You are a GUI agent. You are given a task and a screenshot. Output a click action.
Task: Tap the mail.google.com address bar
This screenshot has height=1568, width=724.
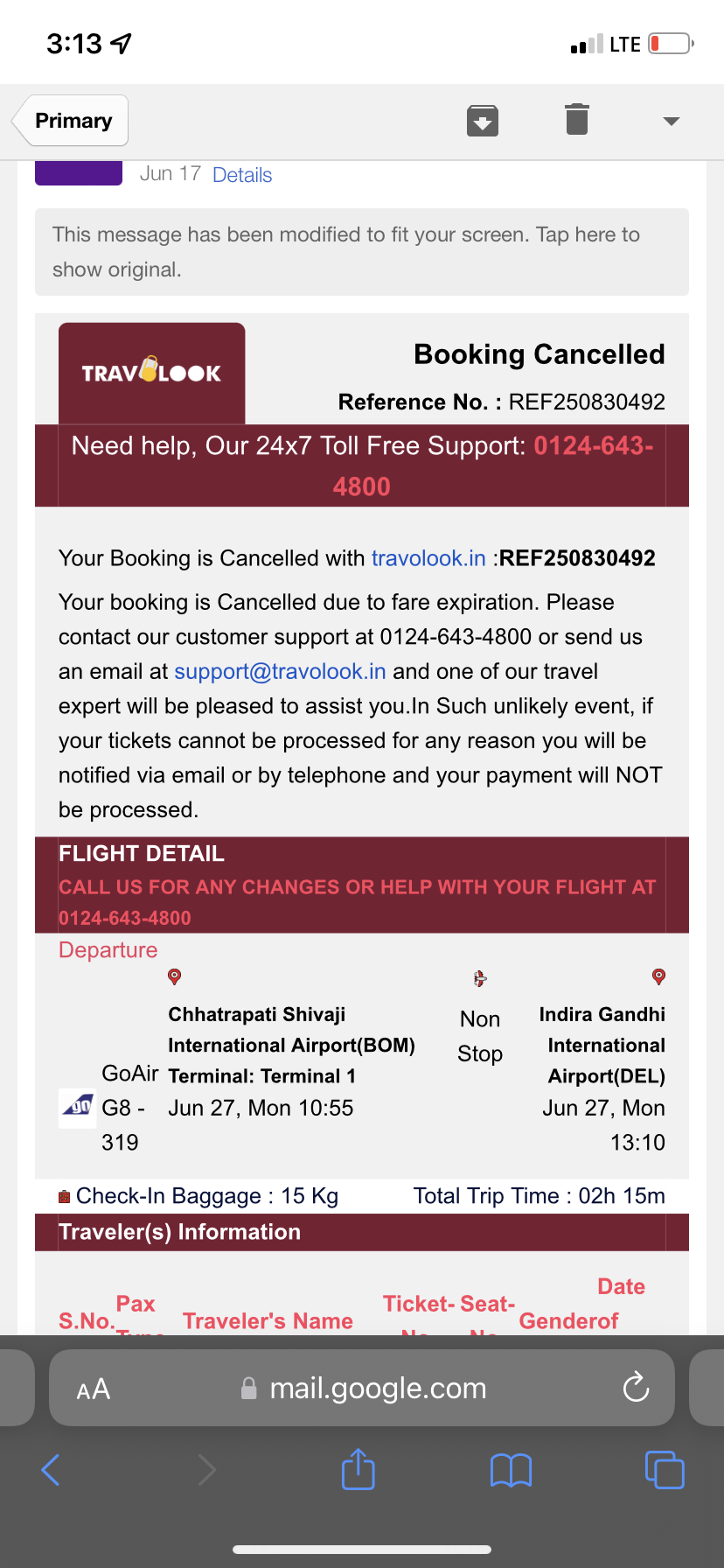click(378, 1388)
